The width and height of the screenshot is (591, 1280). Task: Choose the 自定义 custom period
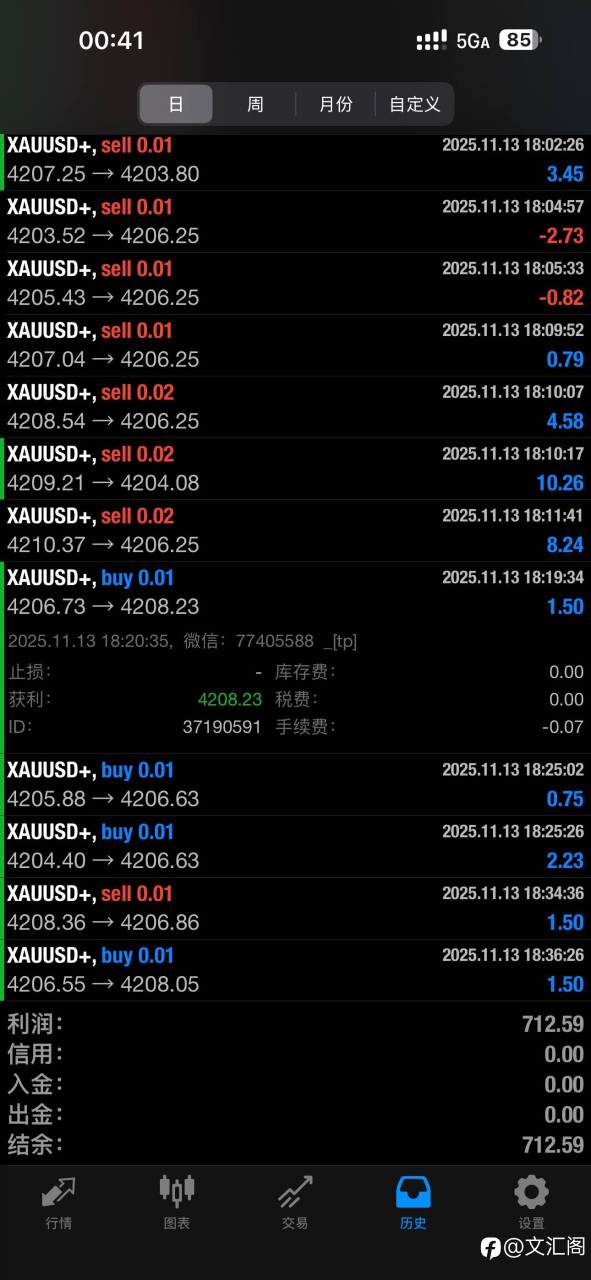pos(414,104)
